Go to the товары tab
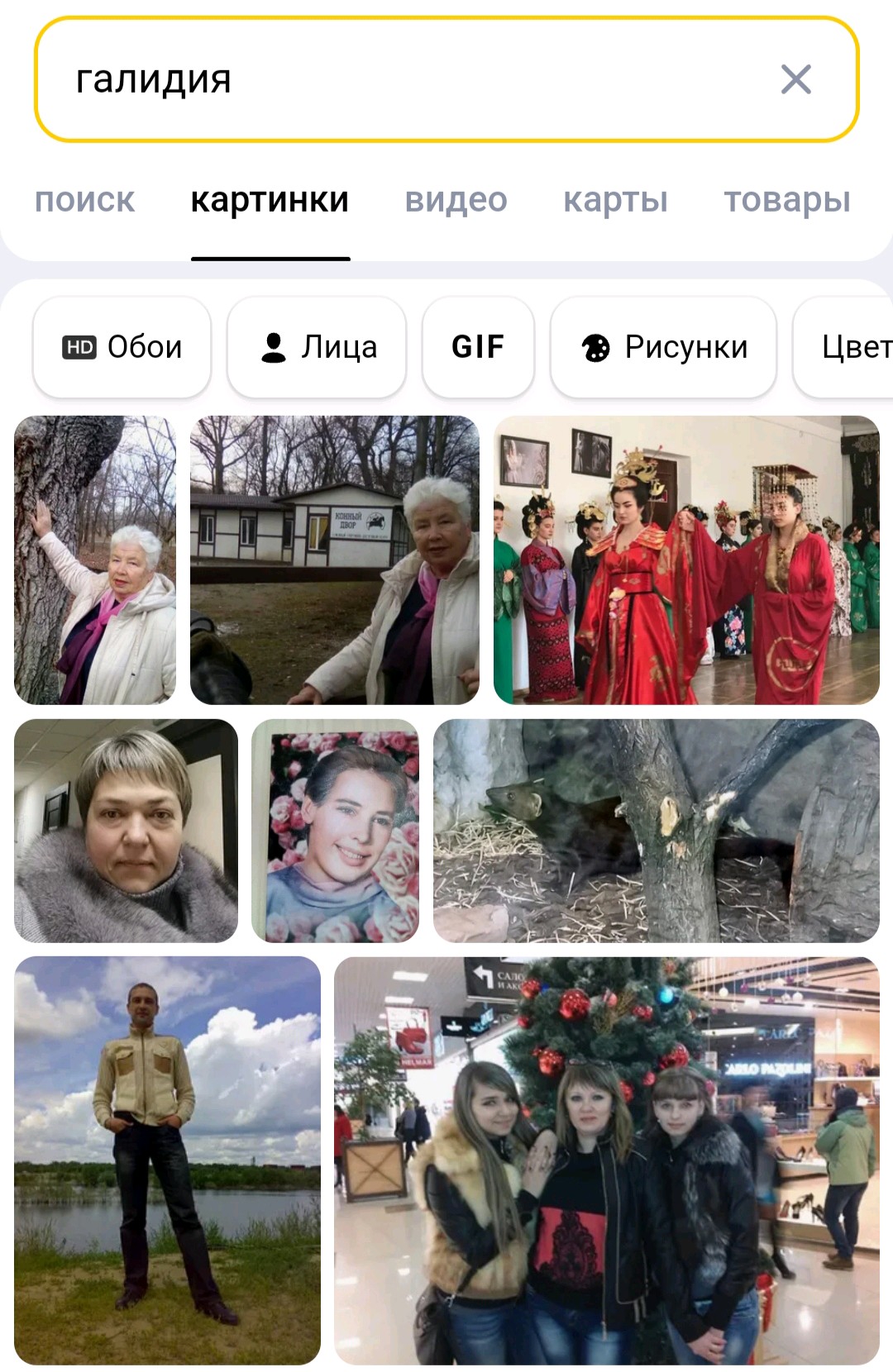The image size is (893, 1372). click(x=786, y=200)
